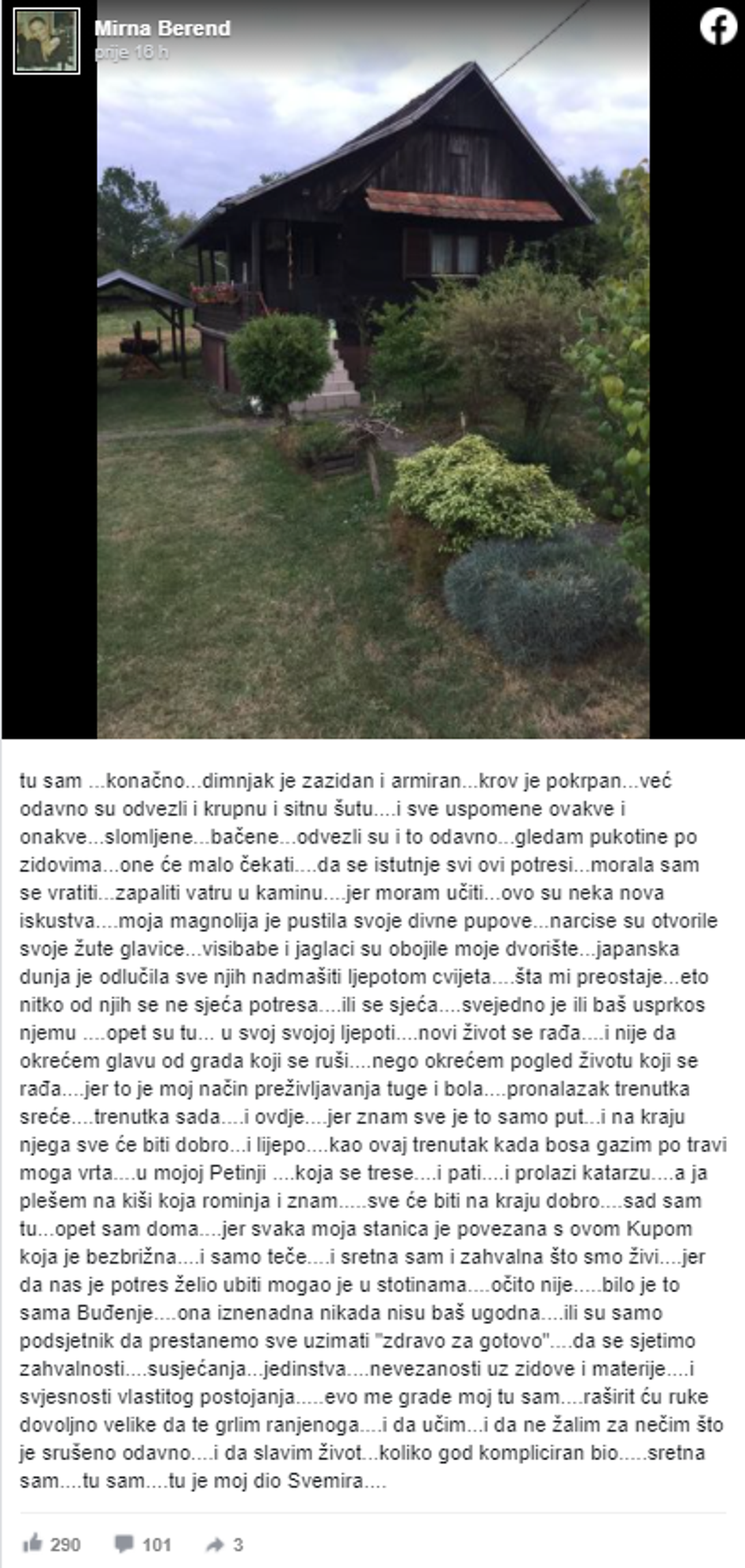Open the Facebook logo icon
The width and height of the screenshot is (745, 1568).
click(x=718, y=27)
